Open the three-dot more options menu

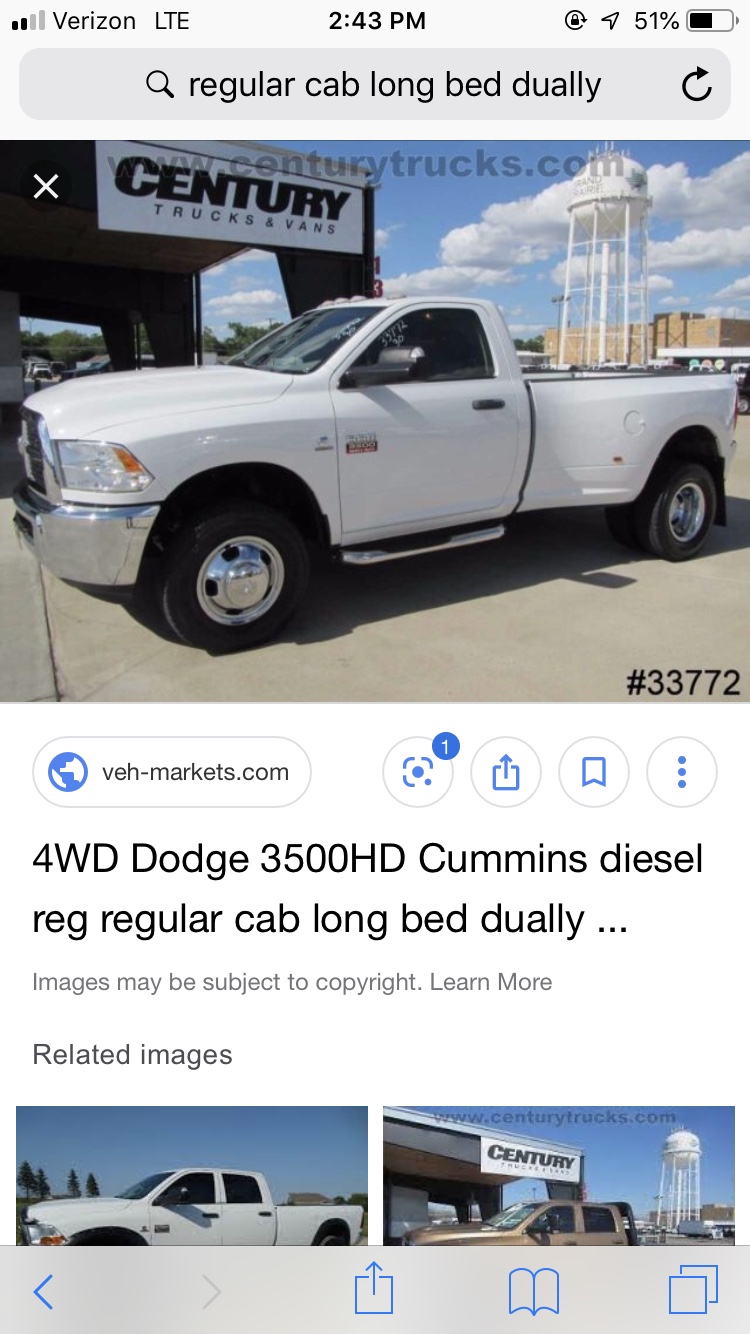(x=682, y=772)
